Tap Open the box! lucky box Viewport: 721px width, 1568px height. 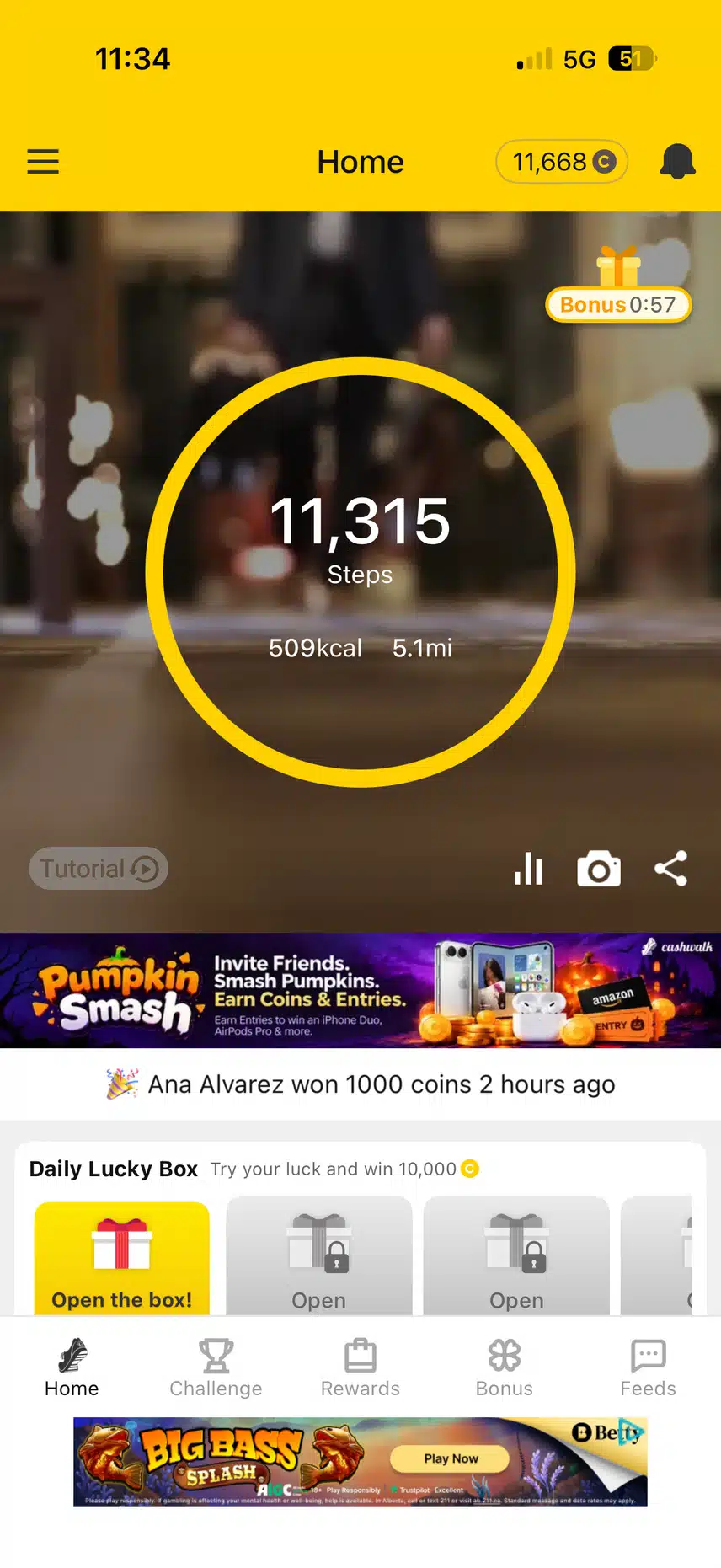(x=122, y=1259)
